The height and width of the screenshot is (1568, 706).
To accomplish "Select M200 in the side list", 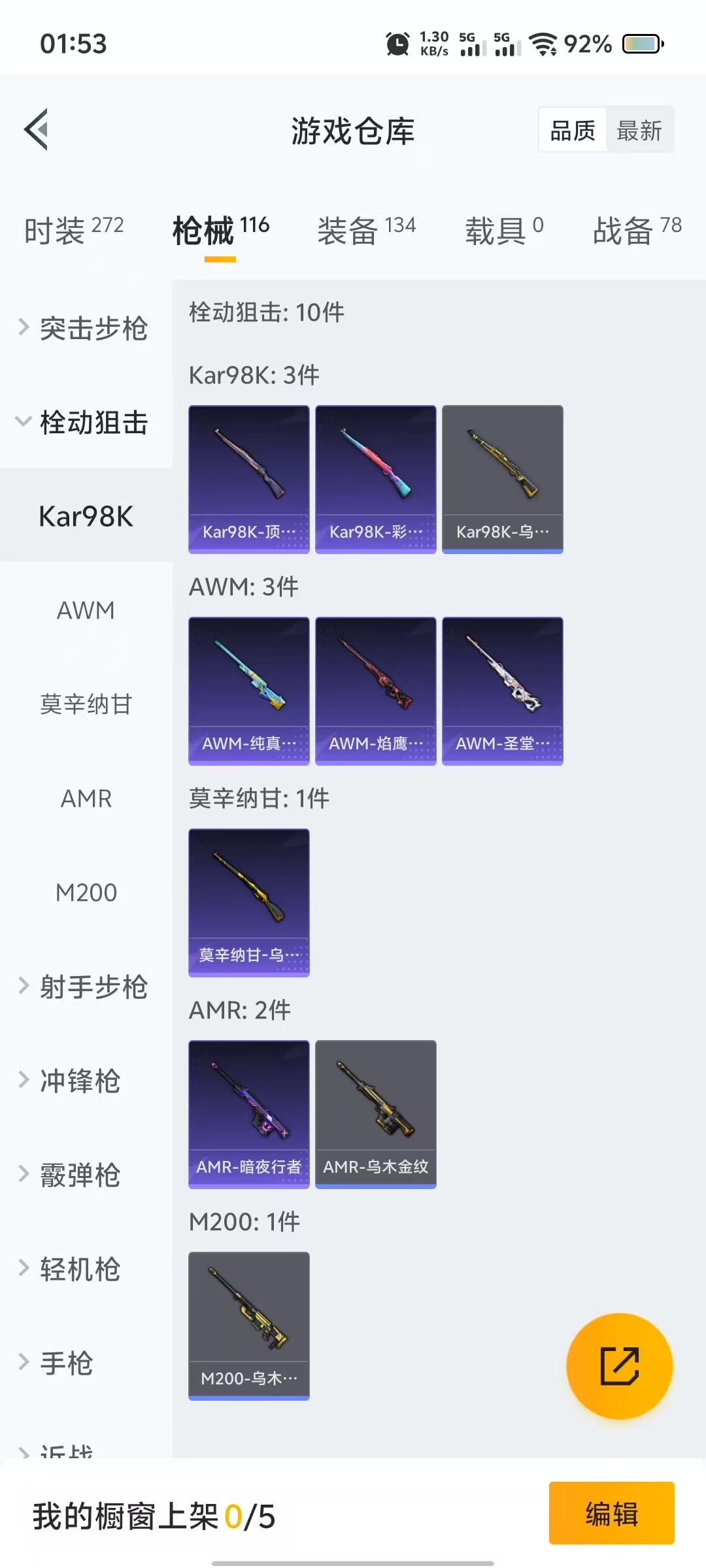I will coord(86,892).
